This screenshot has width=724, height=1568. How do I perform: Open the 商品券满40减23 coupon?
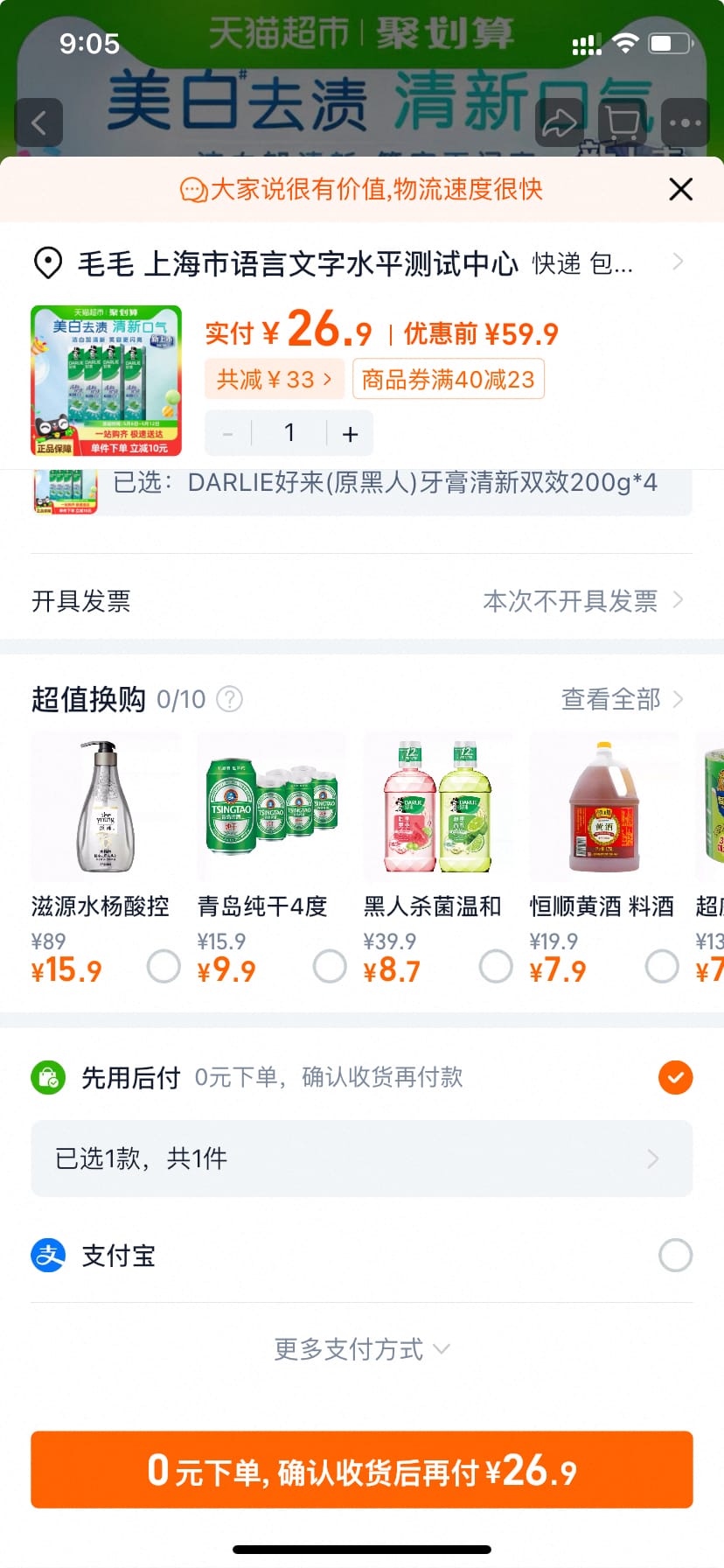click(448, 378)
